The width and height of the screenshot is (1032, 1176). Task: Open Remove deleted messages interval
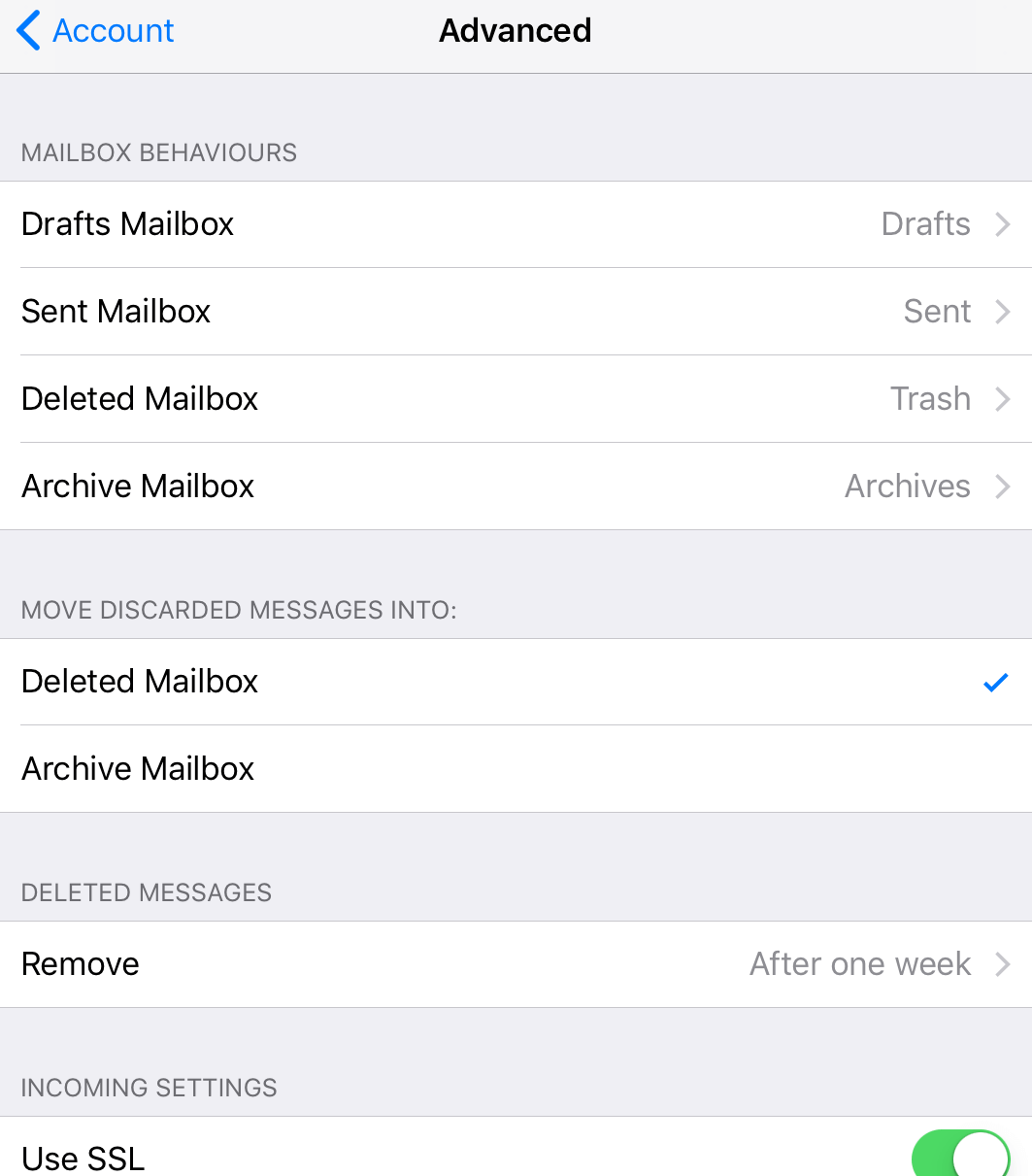coord(516,964)
